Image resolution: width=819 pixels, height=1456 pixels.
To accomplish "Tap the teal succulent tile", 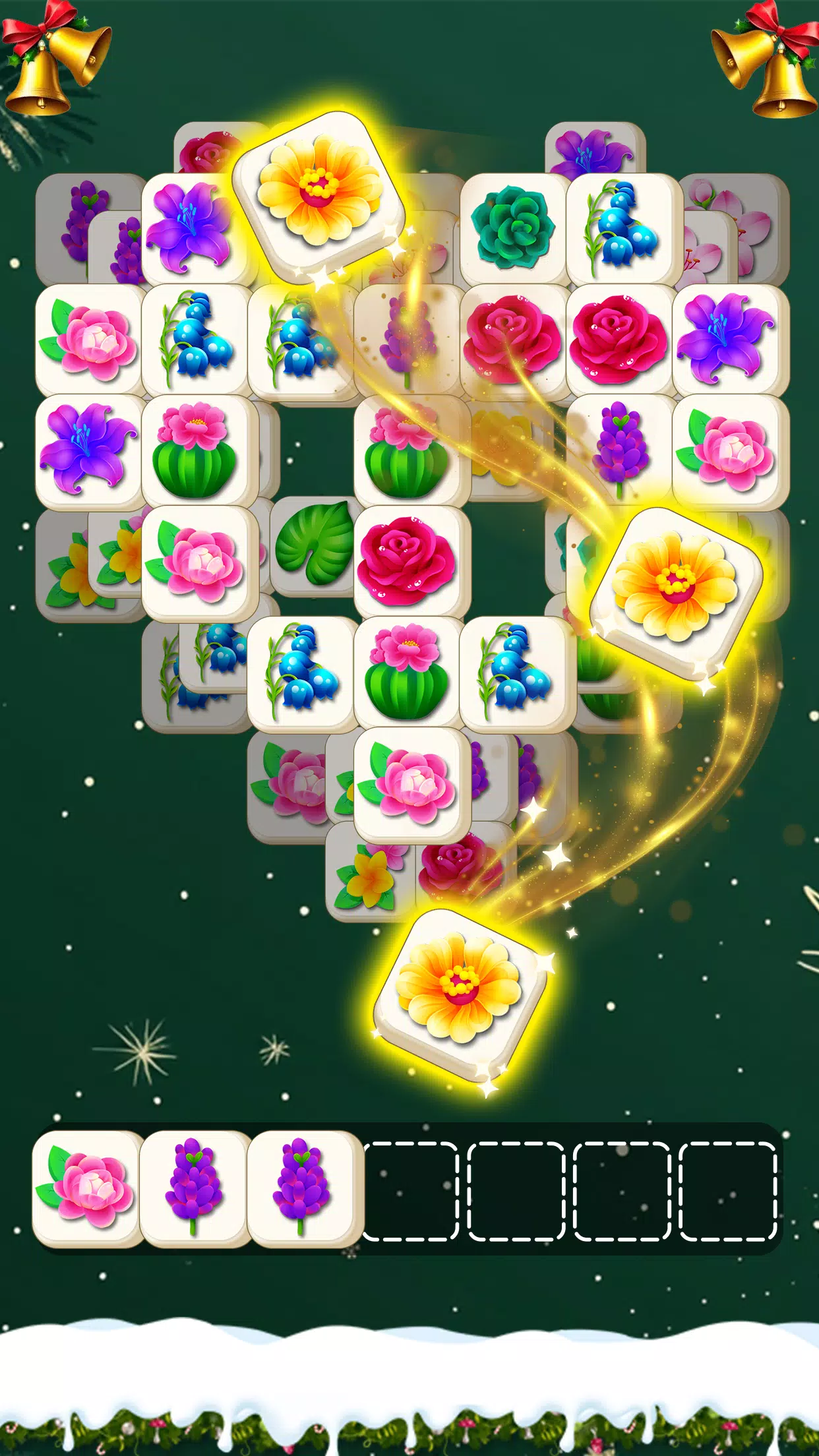I will pyautogui.click(x=513, y=228).
